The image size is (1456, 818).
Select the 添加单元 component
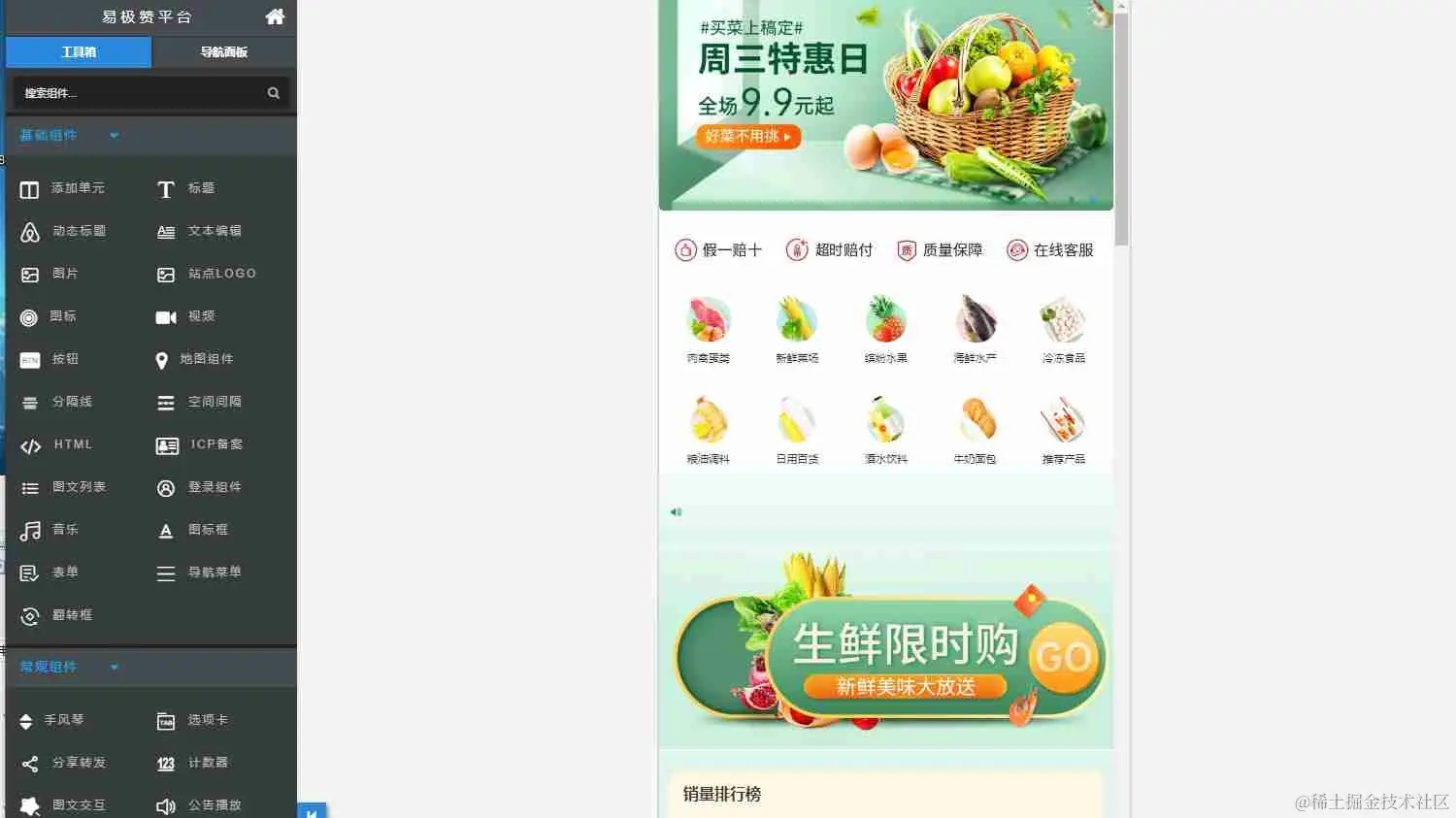64,189
